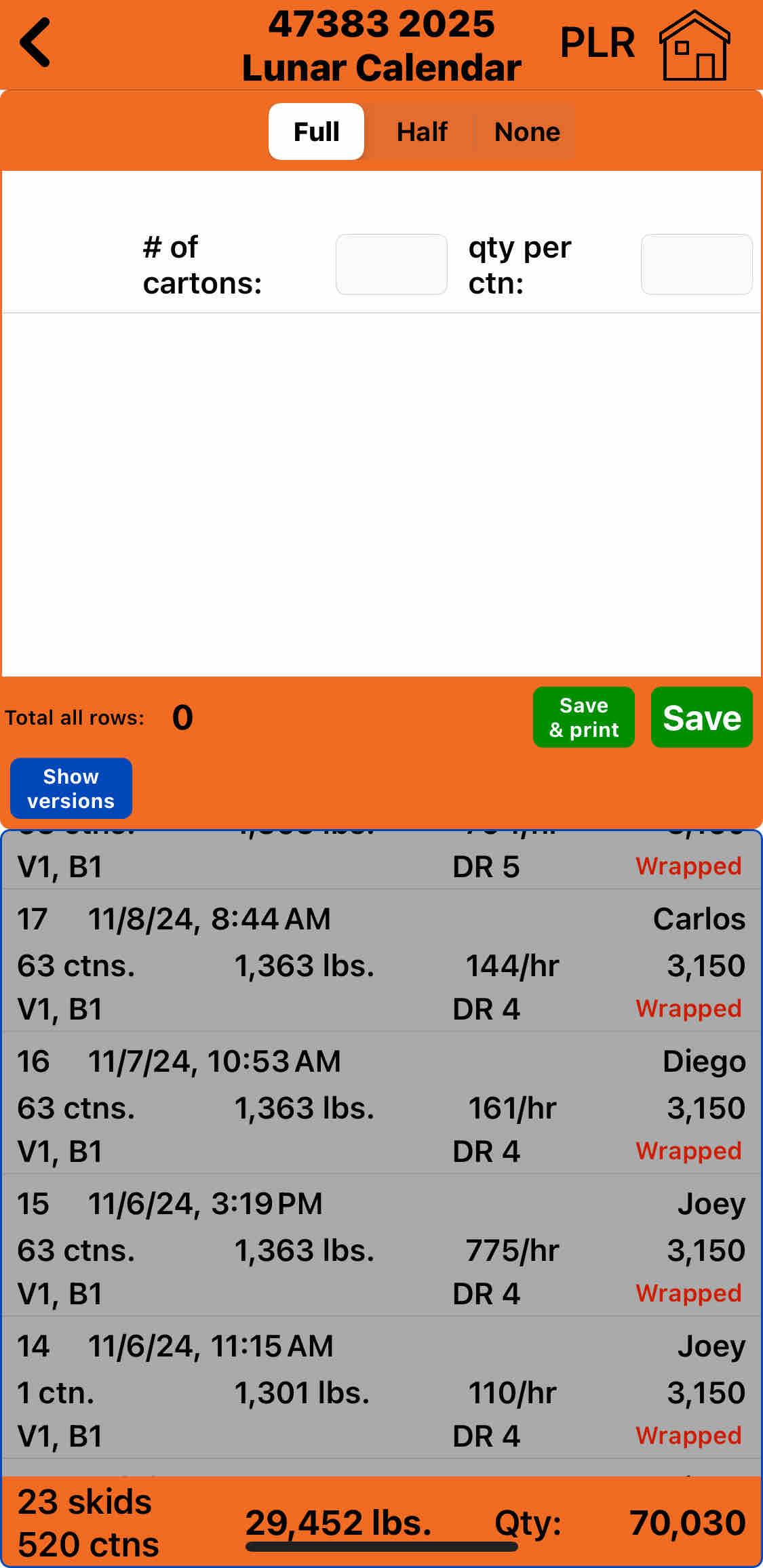Go back using the top-left arrow
The height and width of the screenshot is (1568, 763).
click(35, 43)
